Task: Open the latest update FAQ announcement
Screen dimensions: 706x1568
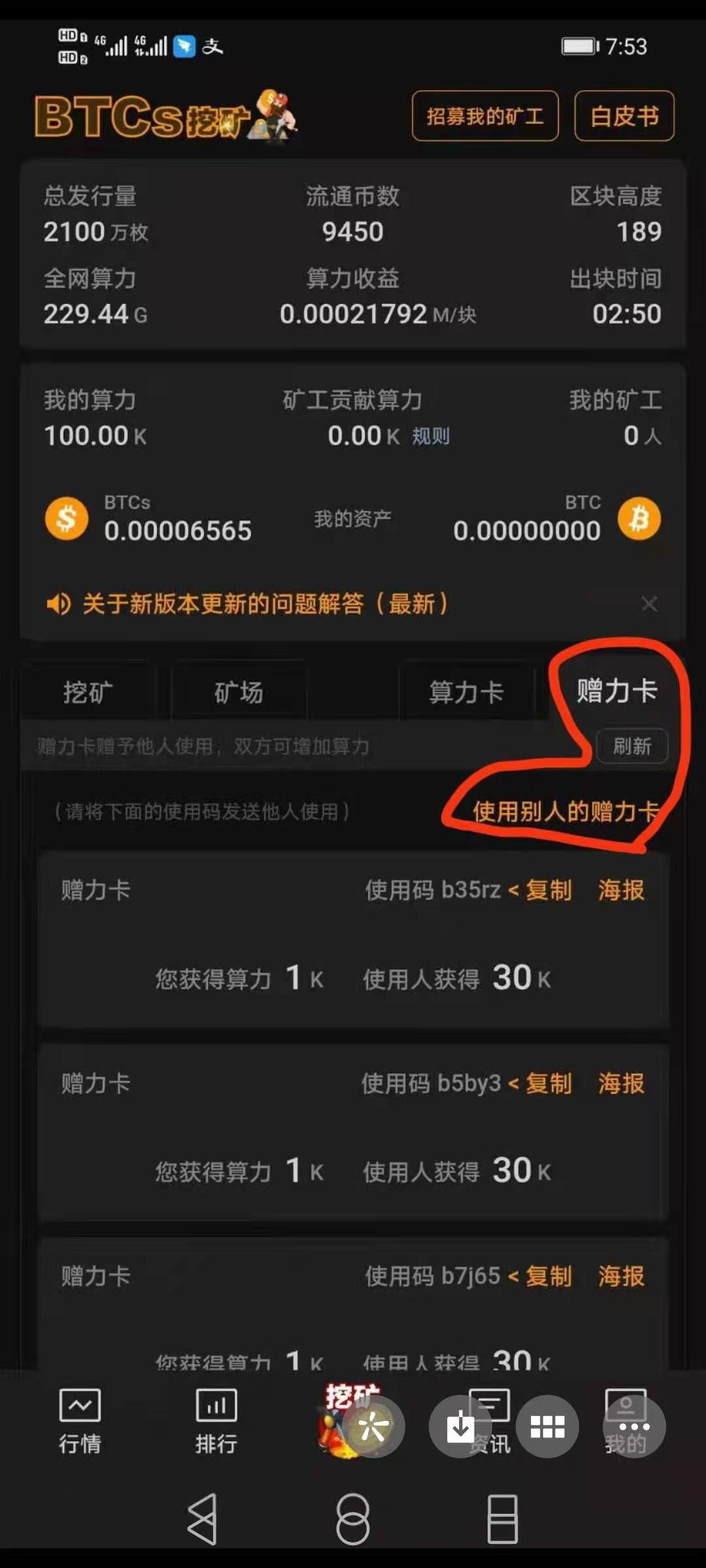Action: 265,604
